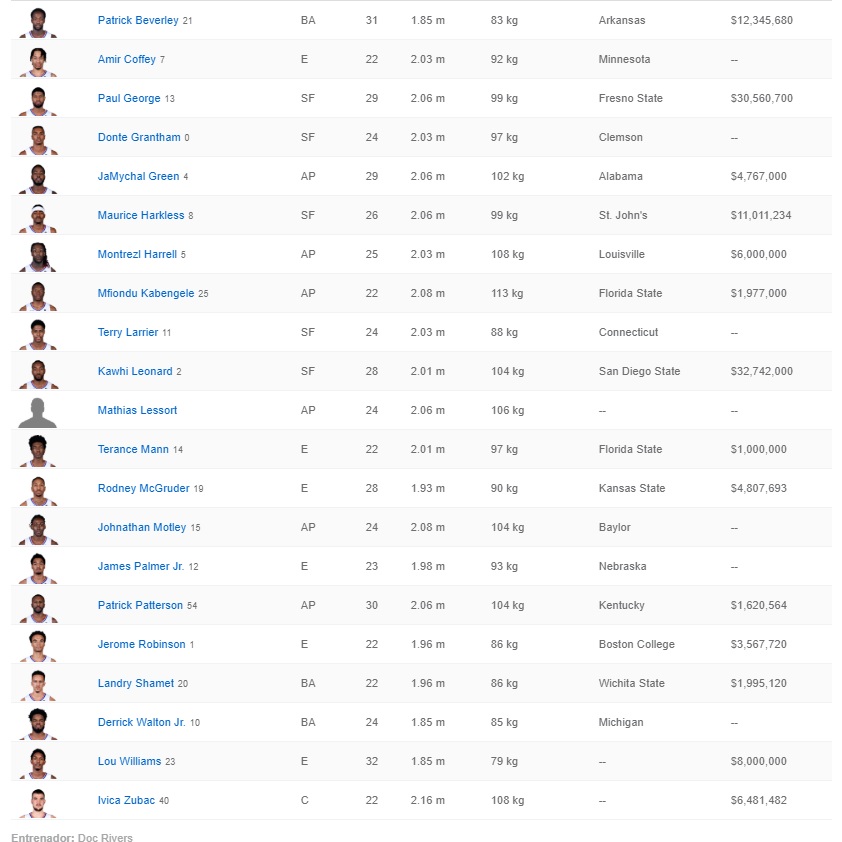Open Mfiondu Kabengele's player page
This screenshot has height=842, width=842.
[x=146, y=293]
